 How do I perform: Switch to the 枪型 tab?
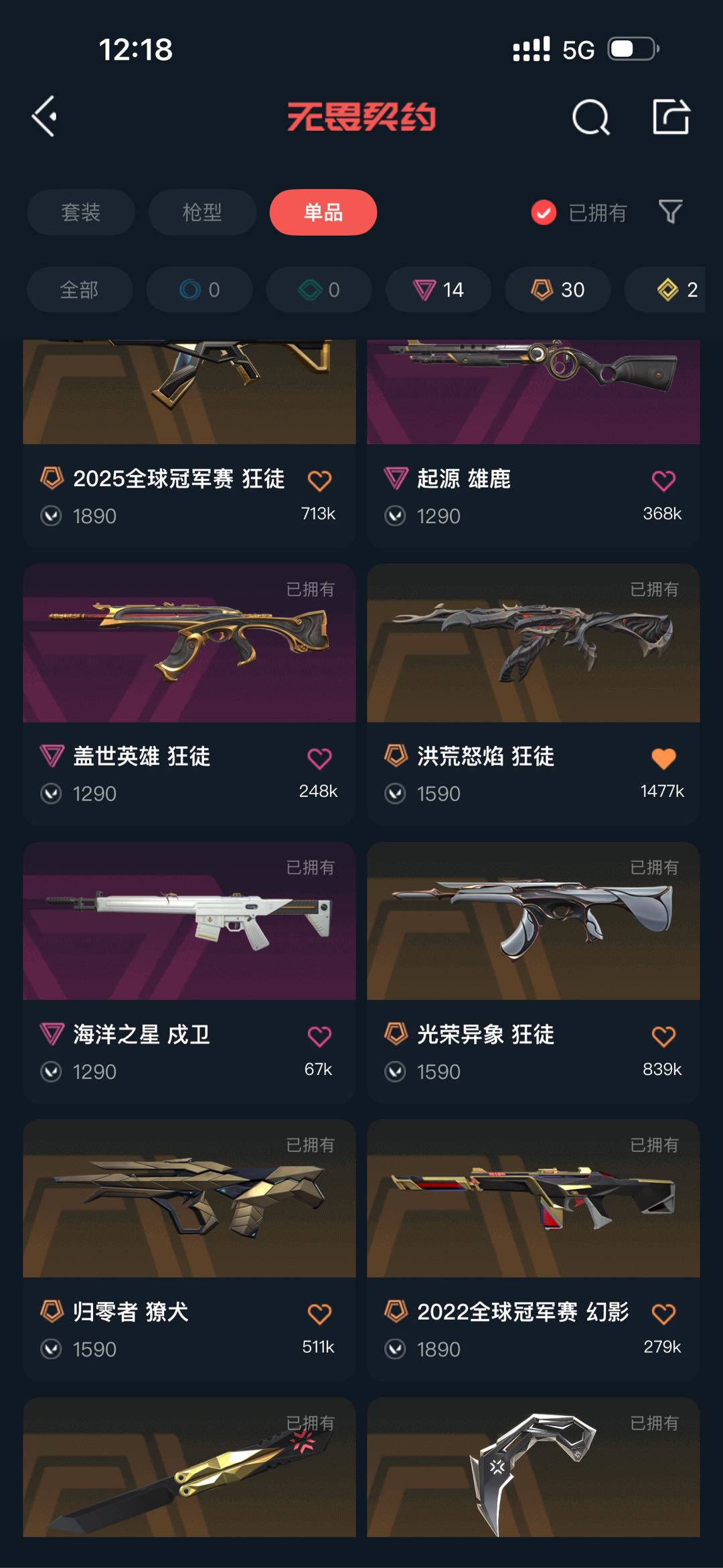tap(202, 212)
